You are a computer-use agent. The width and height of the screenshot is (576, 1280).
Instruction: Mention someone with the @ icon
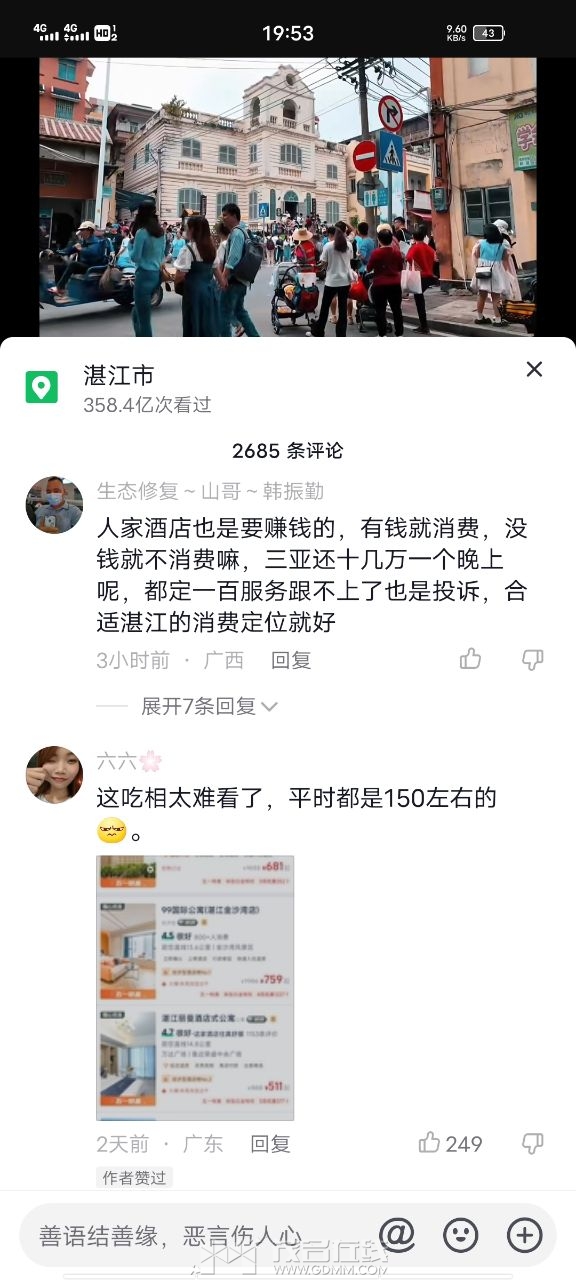click(x=397, y=1235)
